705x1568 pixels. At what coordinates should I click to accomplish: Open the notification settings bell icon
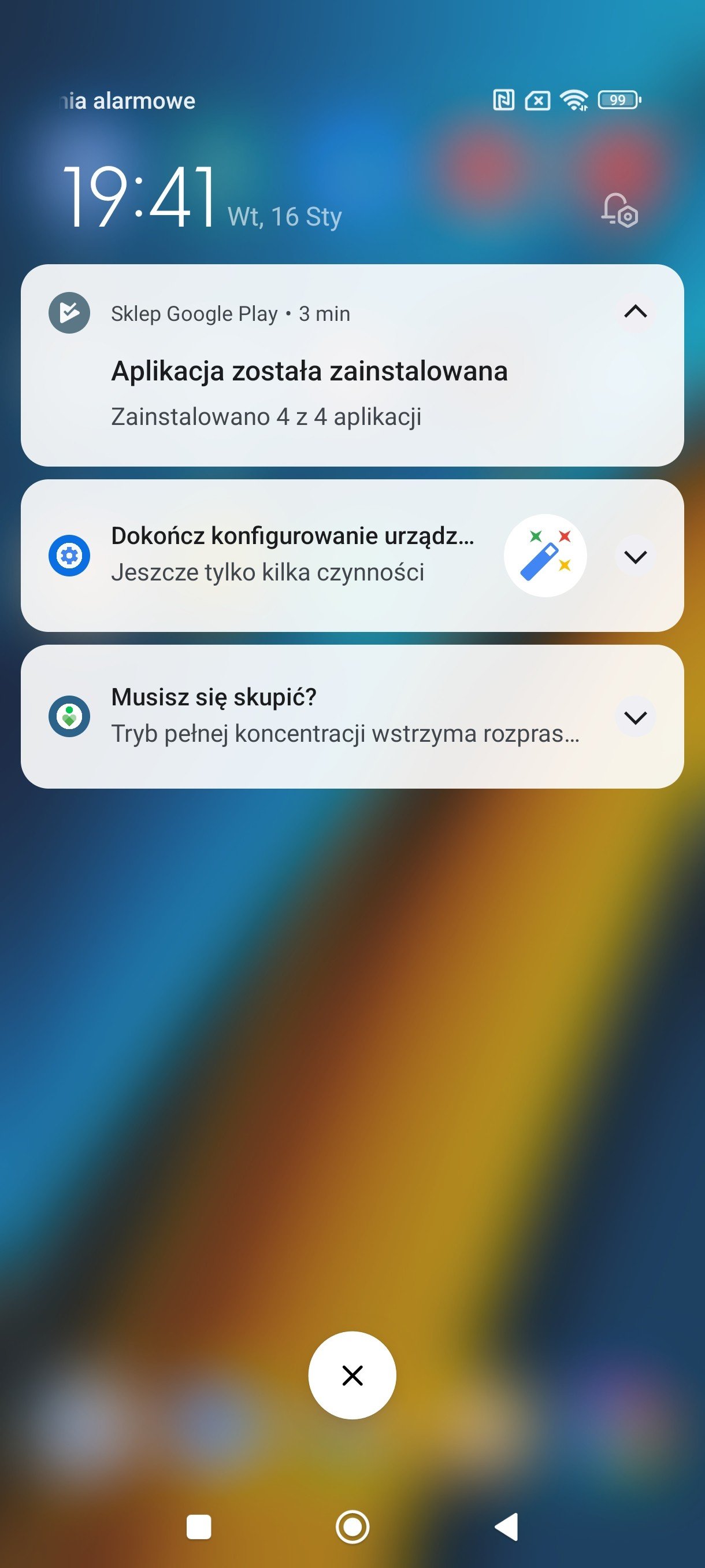tap(619, 210)
